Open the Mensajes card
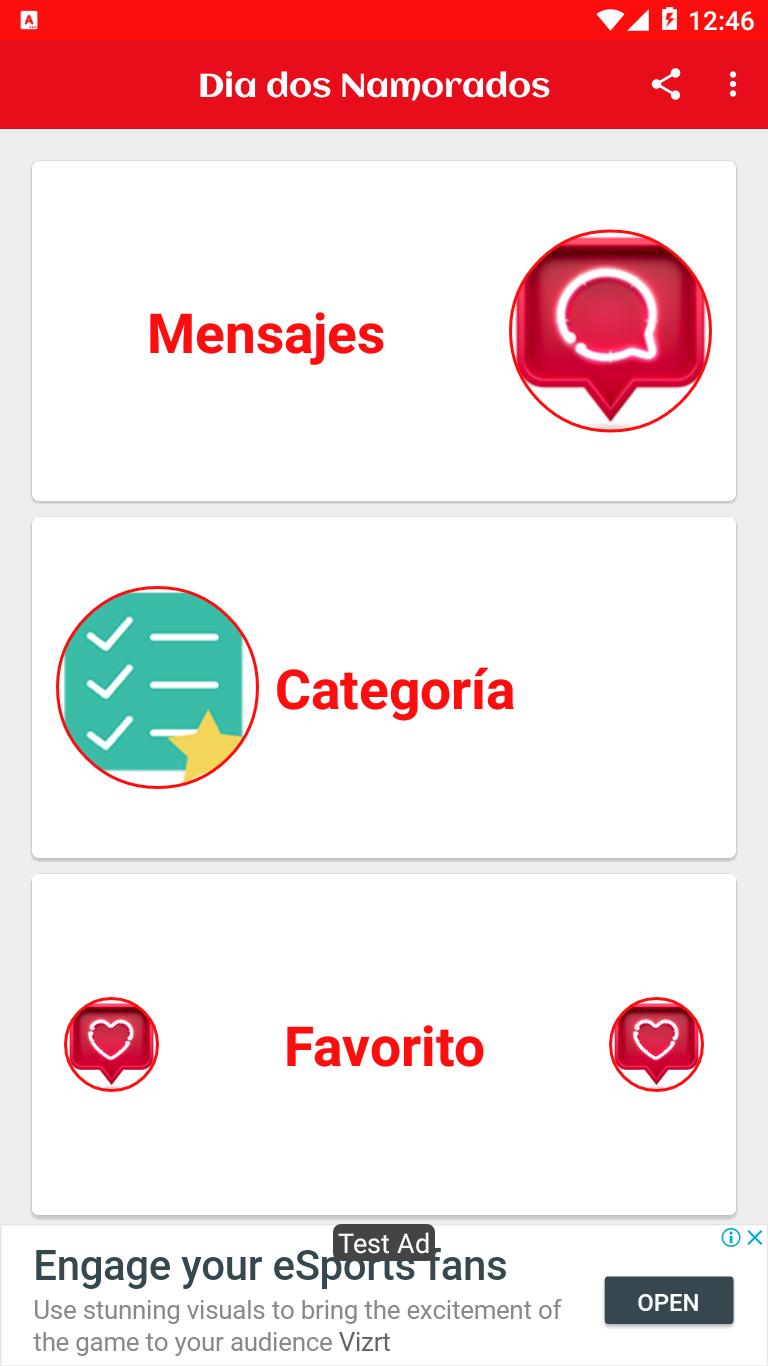This screenshot has height=1366, width=768. (384, 331)
